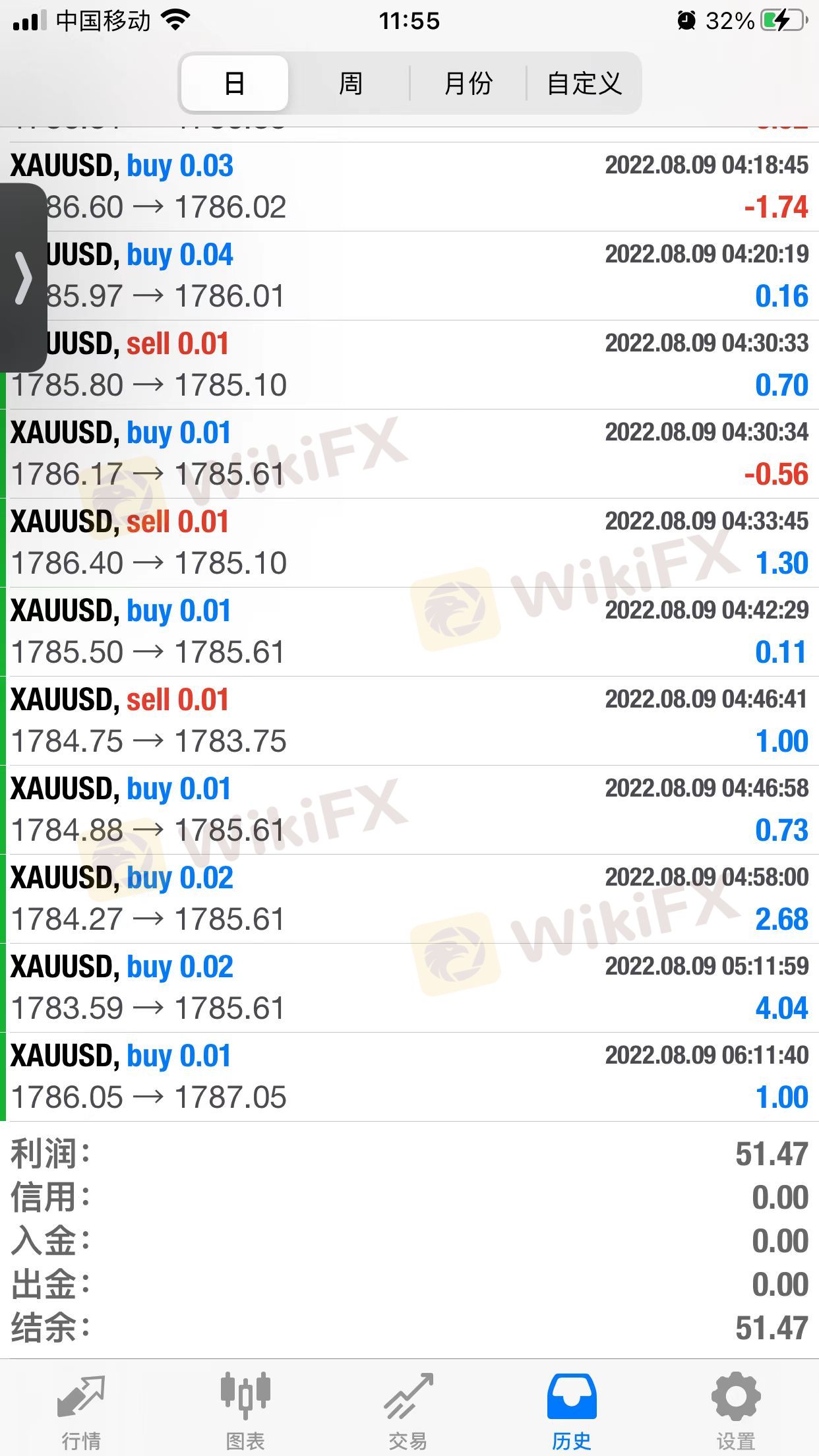Open the 设置 settings tab

pos(736,1409)
